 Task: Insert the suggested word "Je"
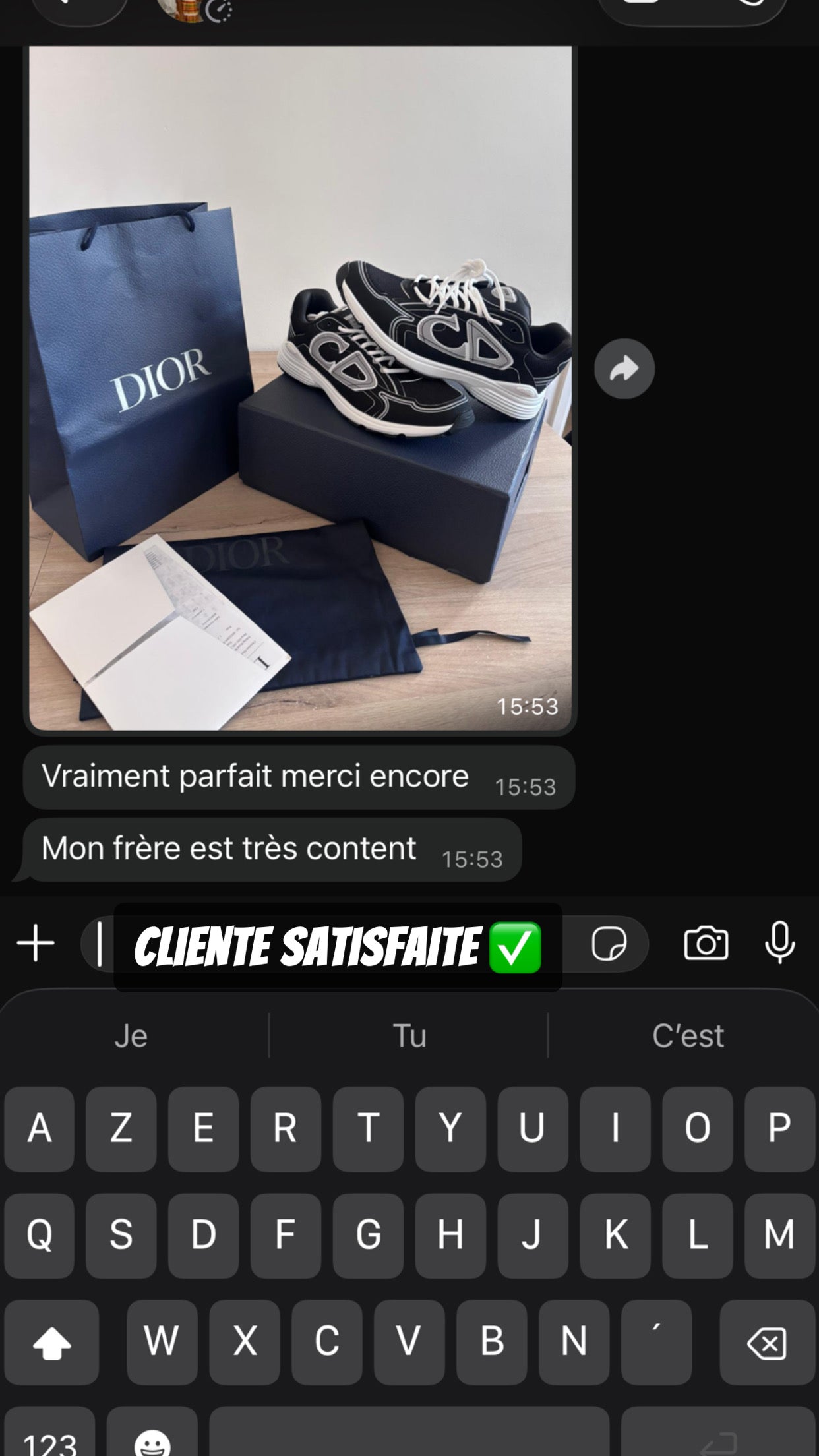point(131,1036)
